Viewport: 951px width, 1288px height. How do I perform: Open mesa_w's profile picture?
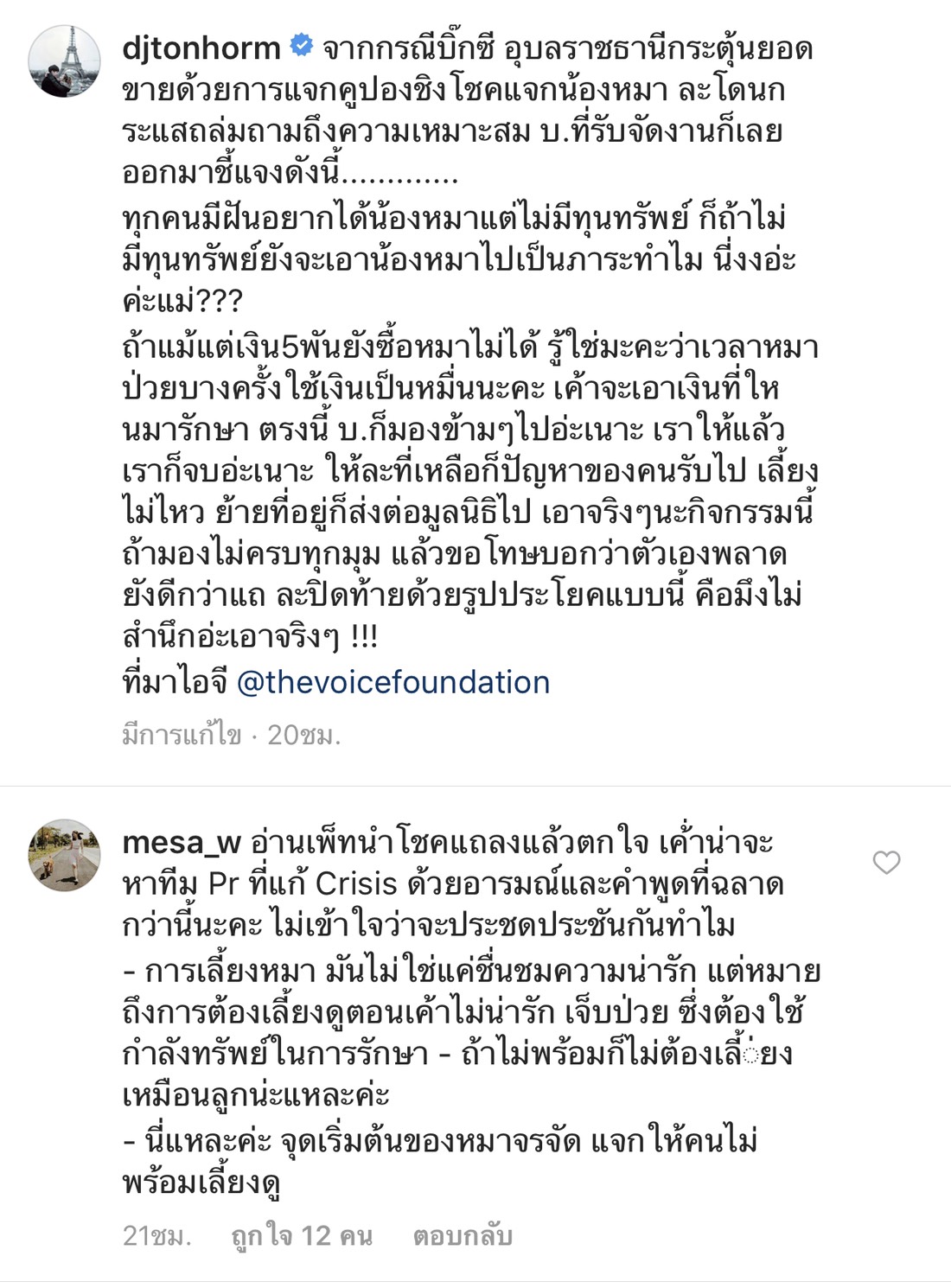[x=64, y=855]
